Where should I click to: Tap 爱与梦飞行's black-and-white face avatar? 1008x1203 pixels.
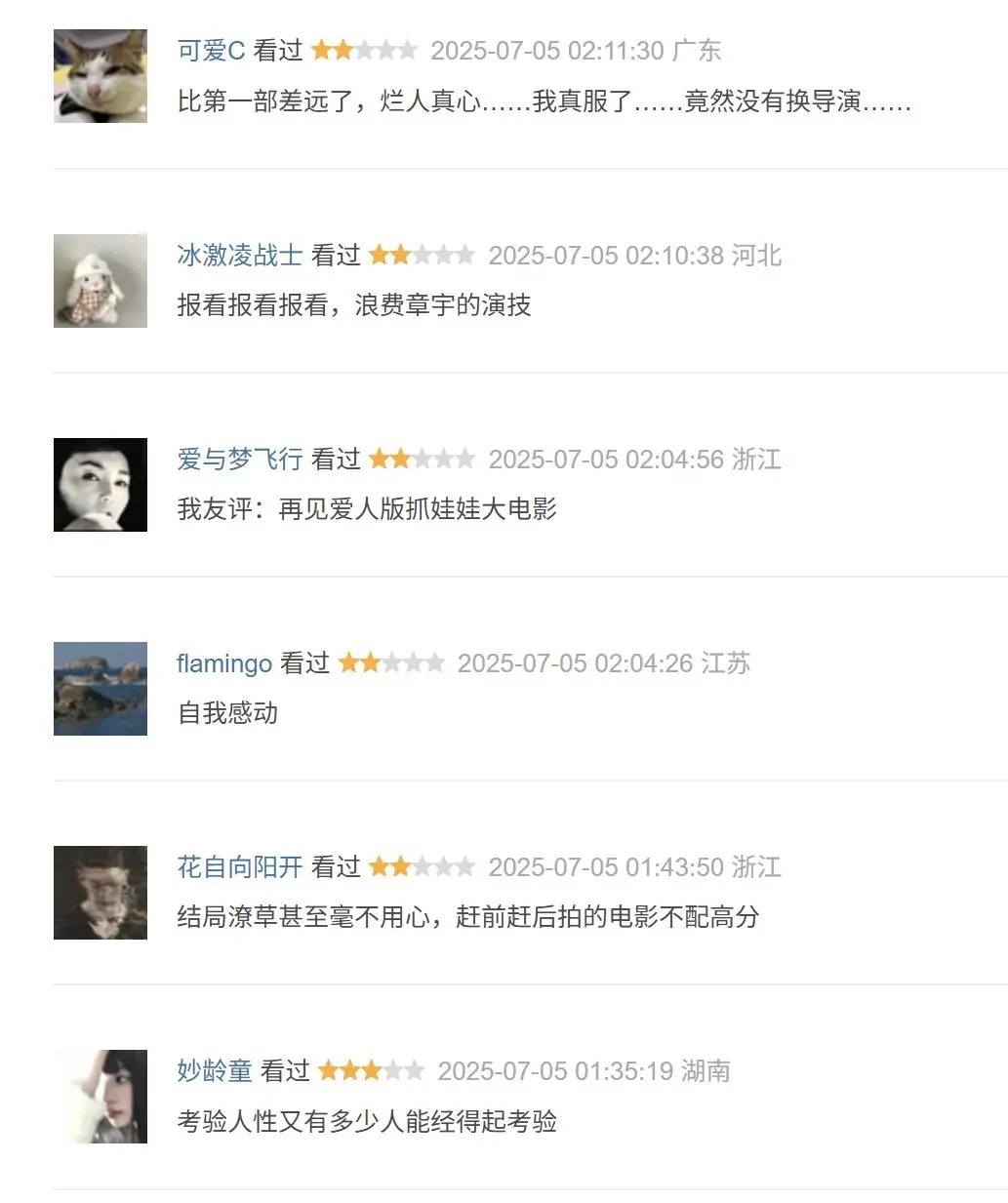pyautogui.click(x=101, y=485)
